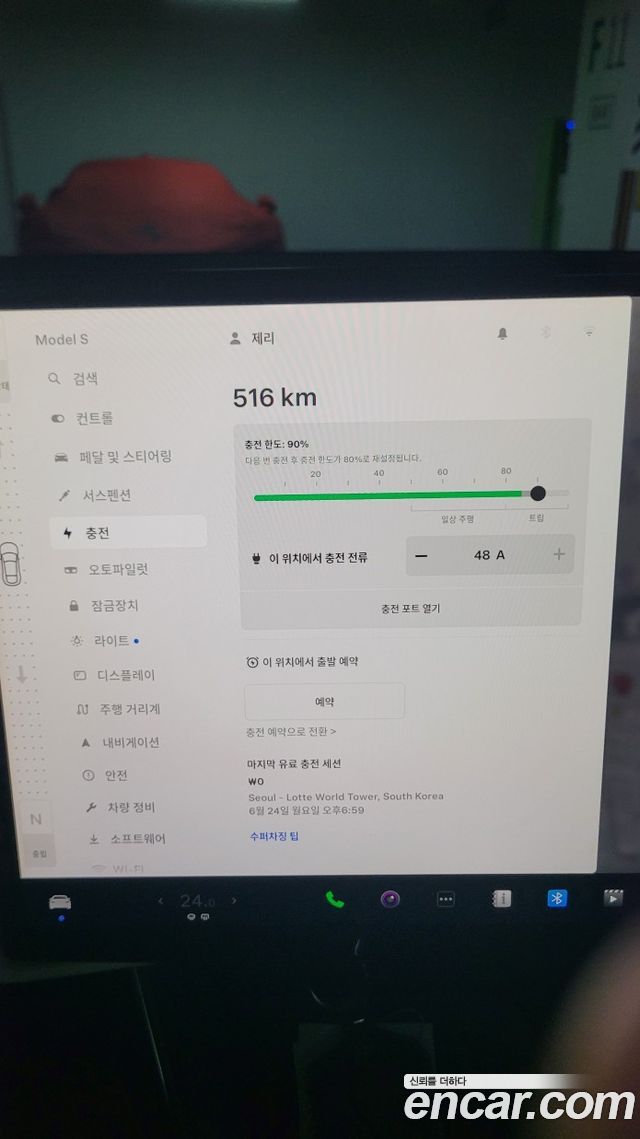Tap the 예약 schedule button
This screenshot has height=1139, width=640.
point(324,701)
